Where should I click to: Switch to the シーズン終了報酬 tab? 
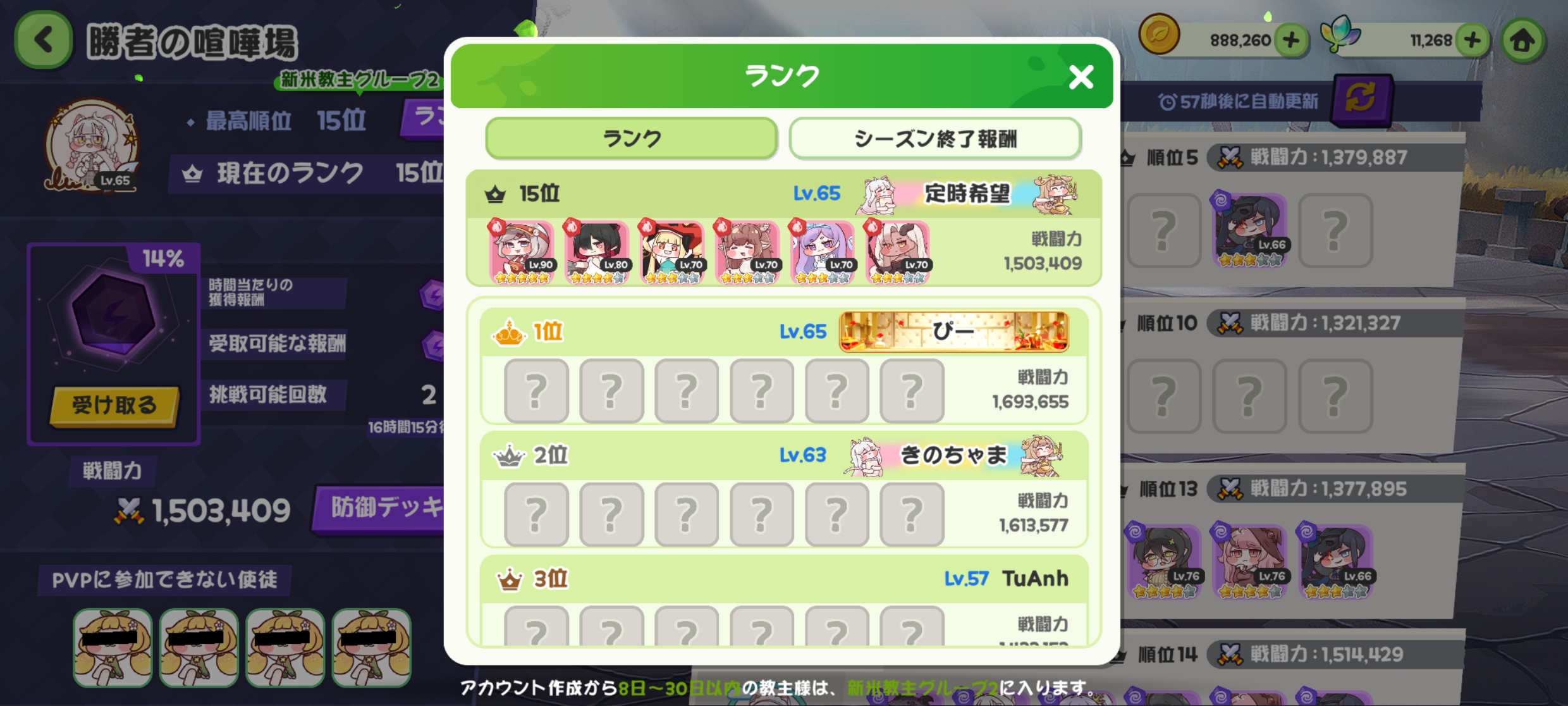click(x=934, y=139)
